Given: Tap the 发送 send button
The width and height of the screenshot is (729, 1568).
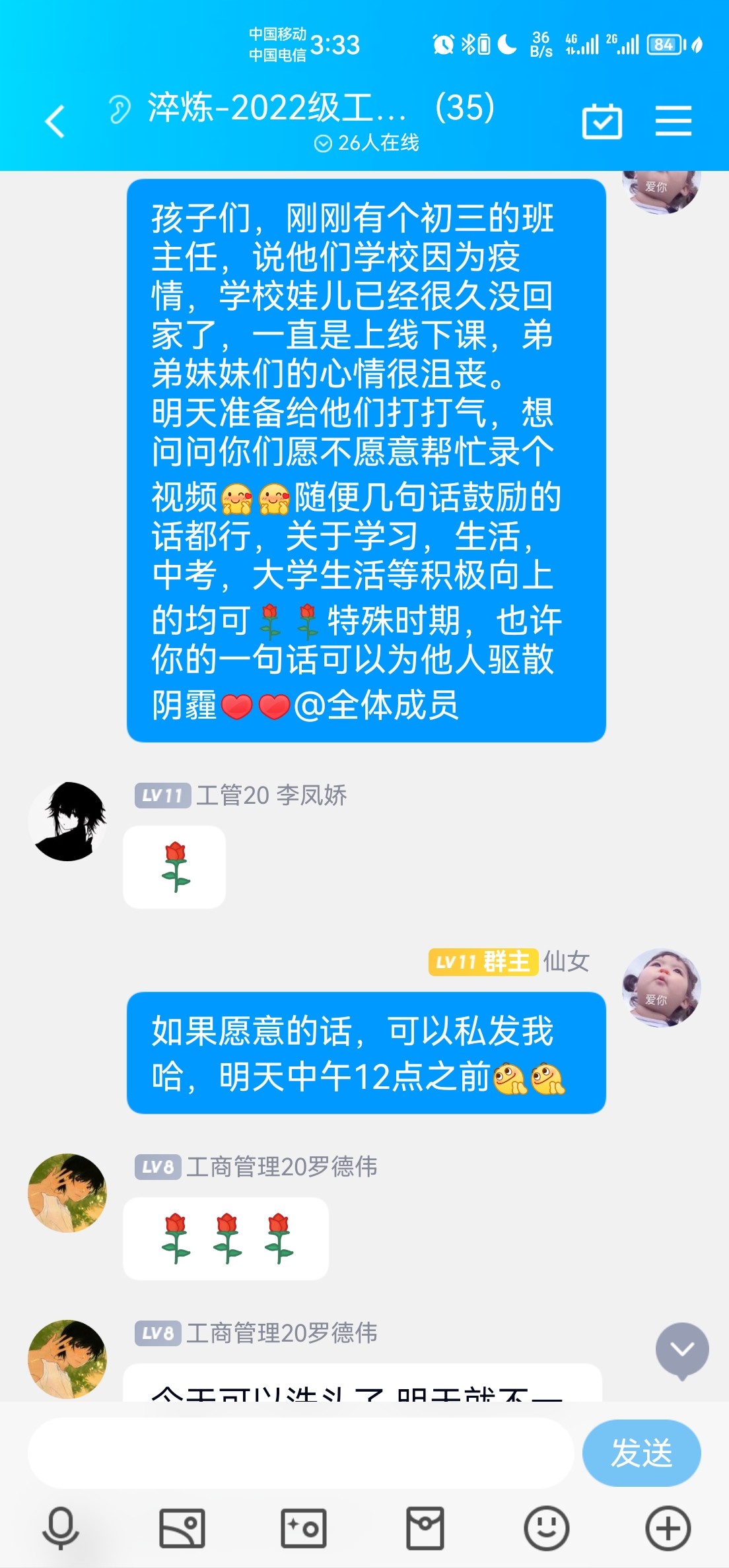Looking at the screenshot, I should [x=641, y=1453].
